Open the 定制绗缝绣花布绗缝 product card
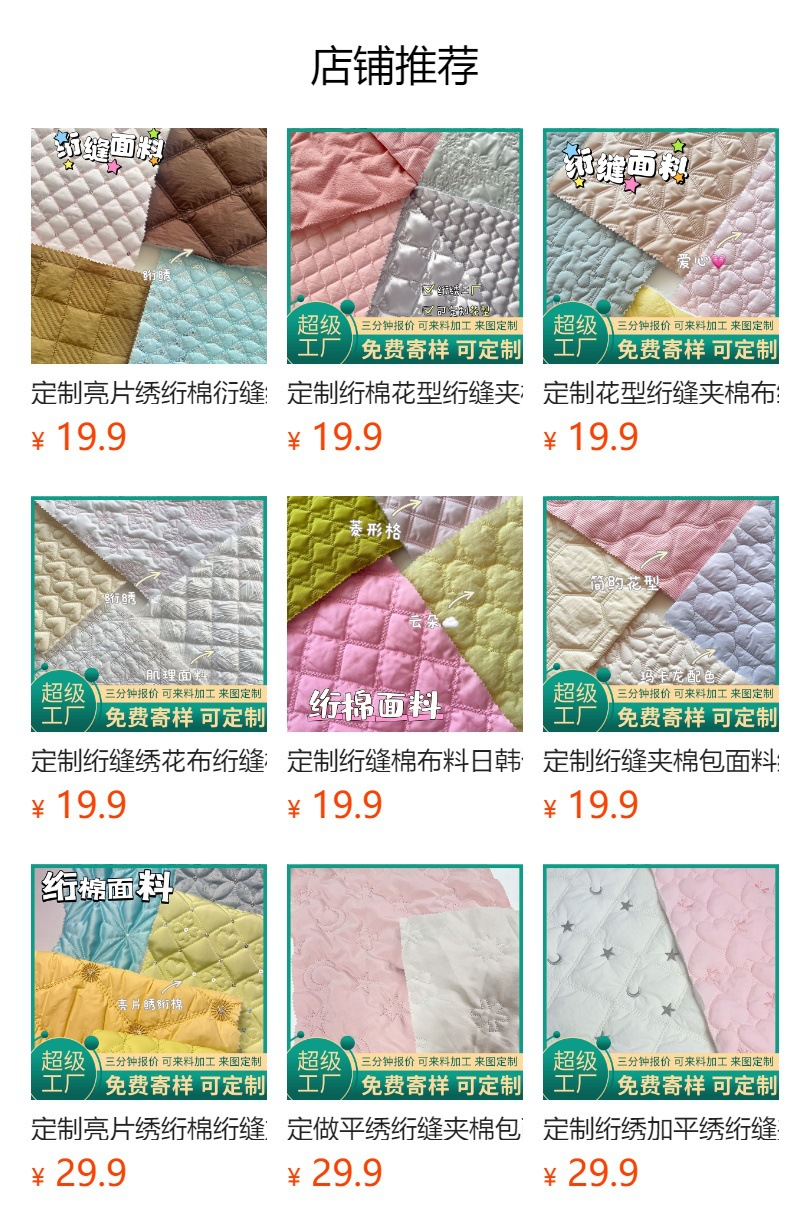Image resolution: width=790 pixels, height=1232 pixels. (x=149, y=614)
